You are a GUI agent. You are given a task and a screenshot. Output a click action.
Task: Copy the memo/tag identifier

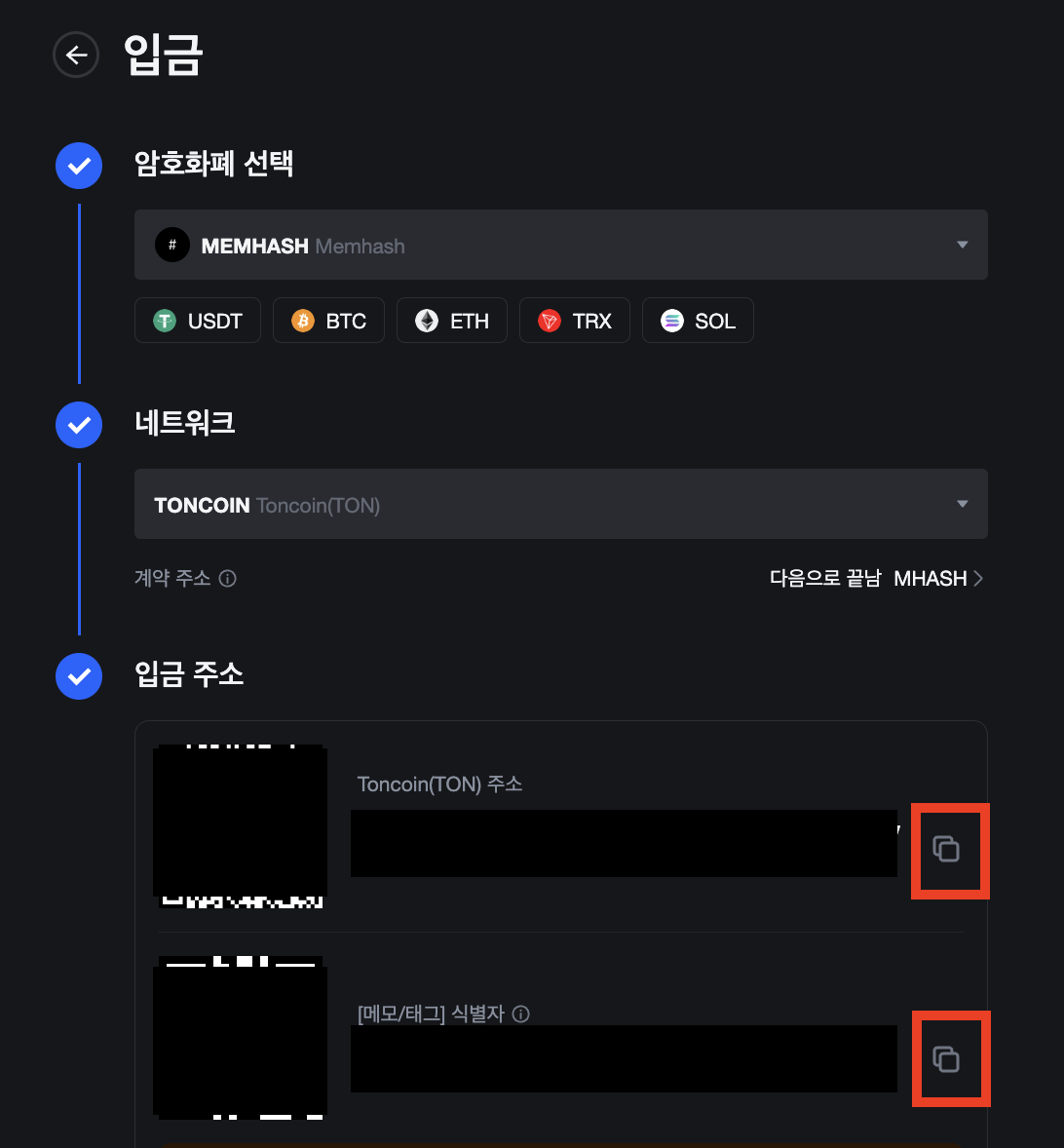(946, 1059)
